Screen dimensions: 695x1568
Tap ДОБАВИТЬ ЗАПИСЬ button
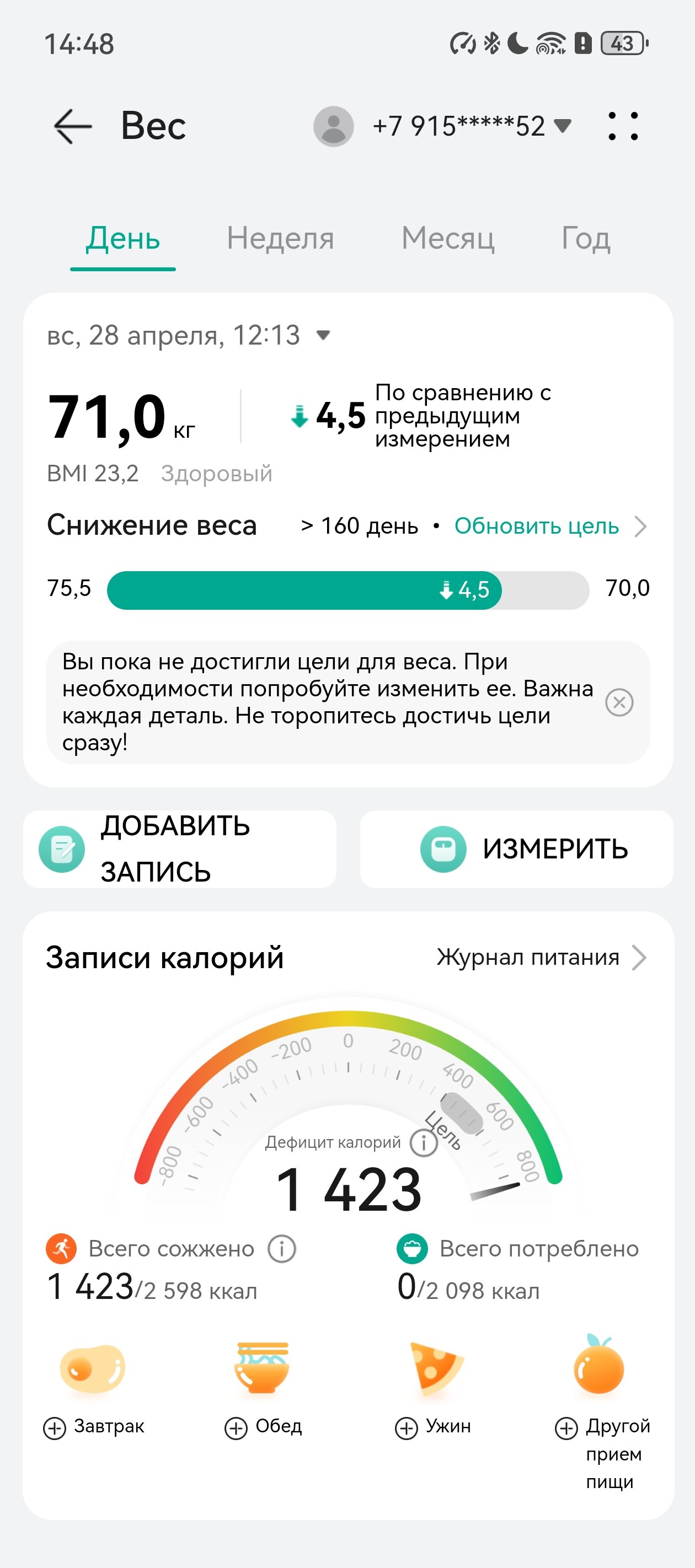coord(180,849)
